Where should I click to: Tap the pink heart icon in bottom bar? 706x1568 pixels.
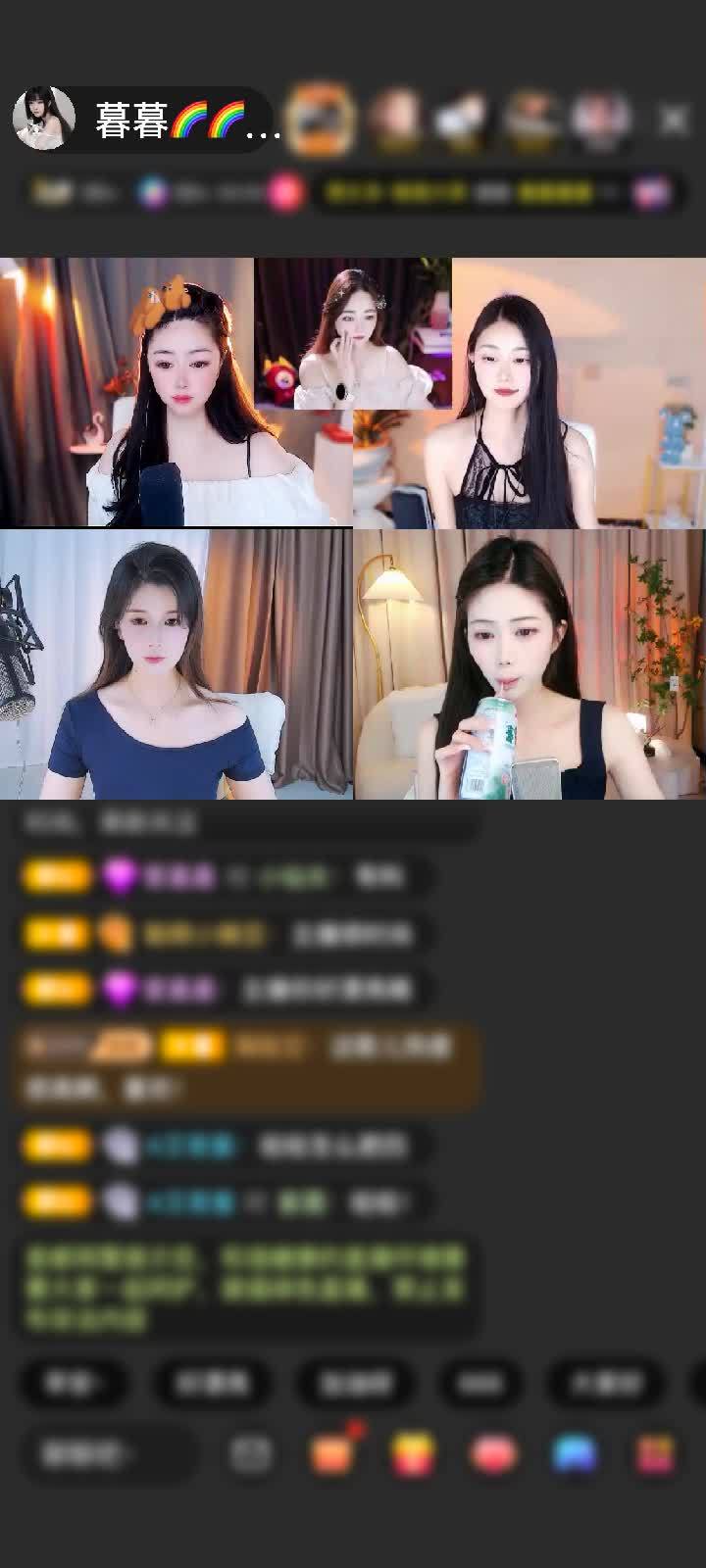[494, 1453]
